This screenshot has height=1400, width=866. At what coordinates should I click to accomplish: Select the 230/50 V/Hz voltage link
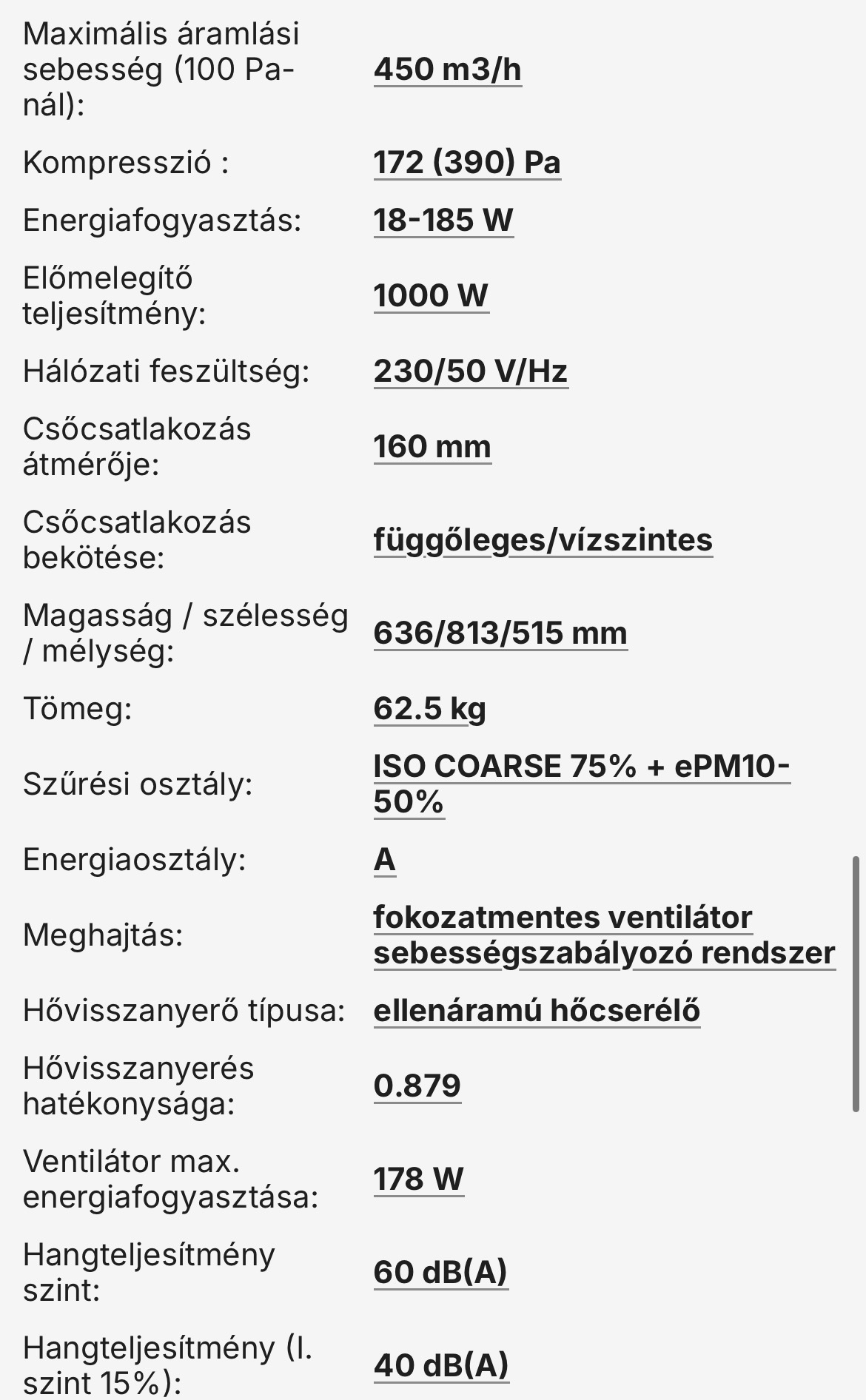coord(470,371)
